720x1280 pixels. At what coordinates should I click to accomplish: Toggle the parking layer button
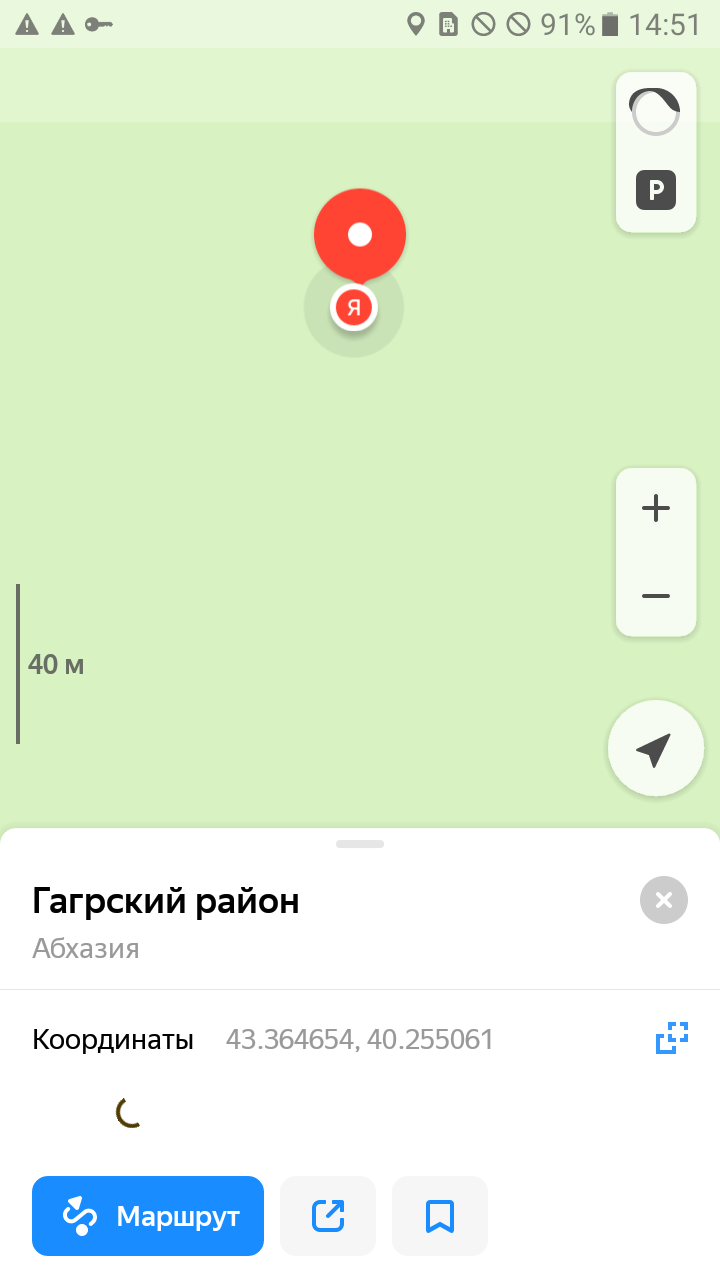click(656, 190)
